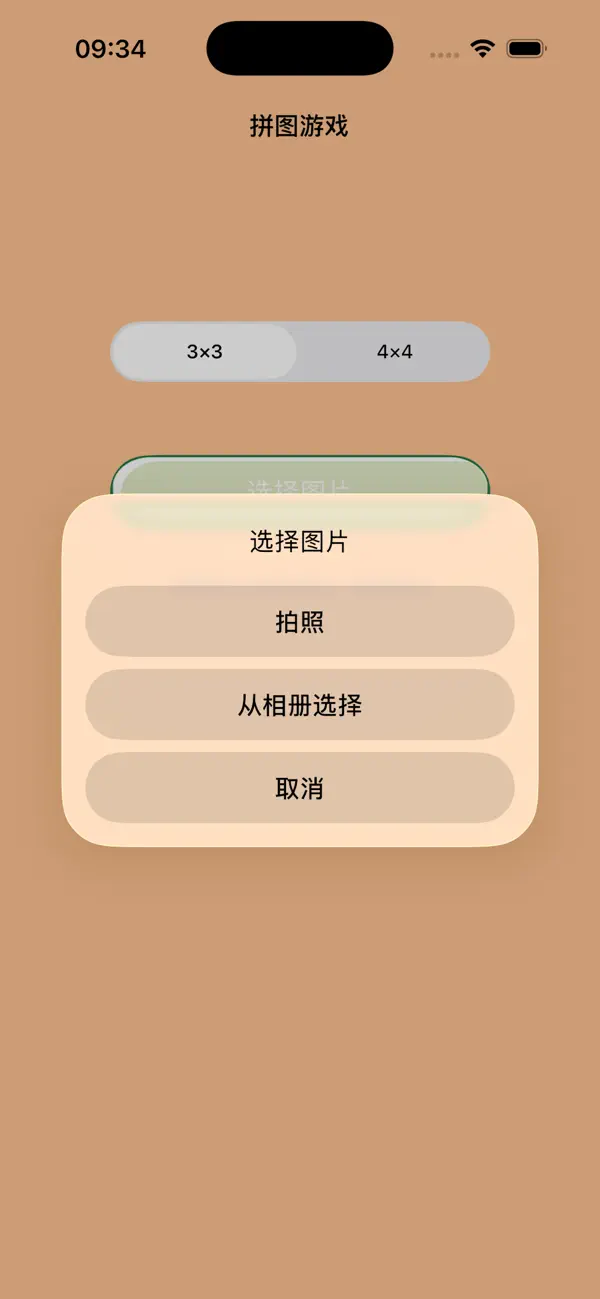Switch to the 4×4 segment

tap(395, 352)
